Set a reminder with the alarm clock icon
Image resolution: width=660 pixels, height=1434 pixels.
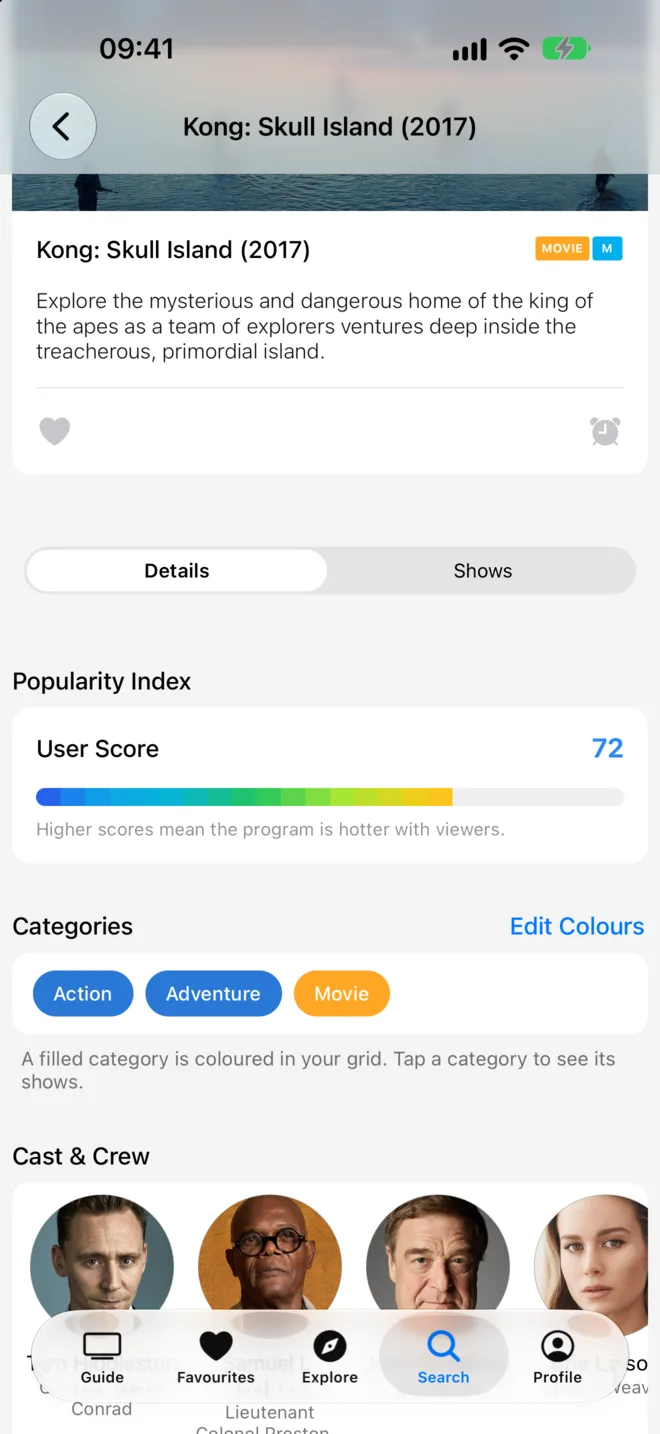point(605,431)
